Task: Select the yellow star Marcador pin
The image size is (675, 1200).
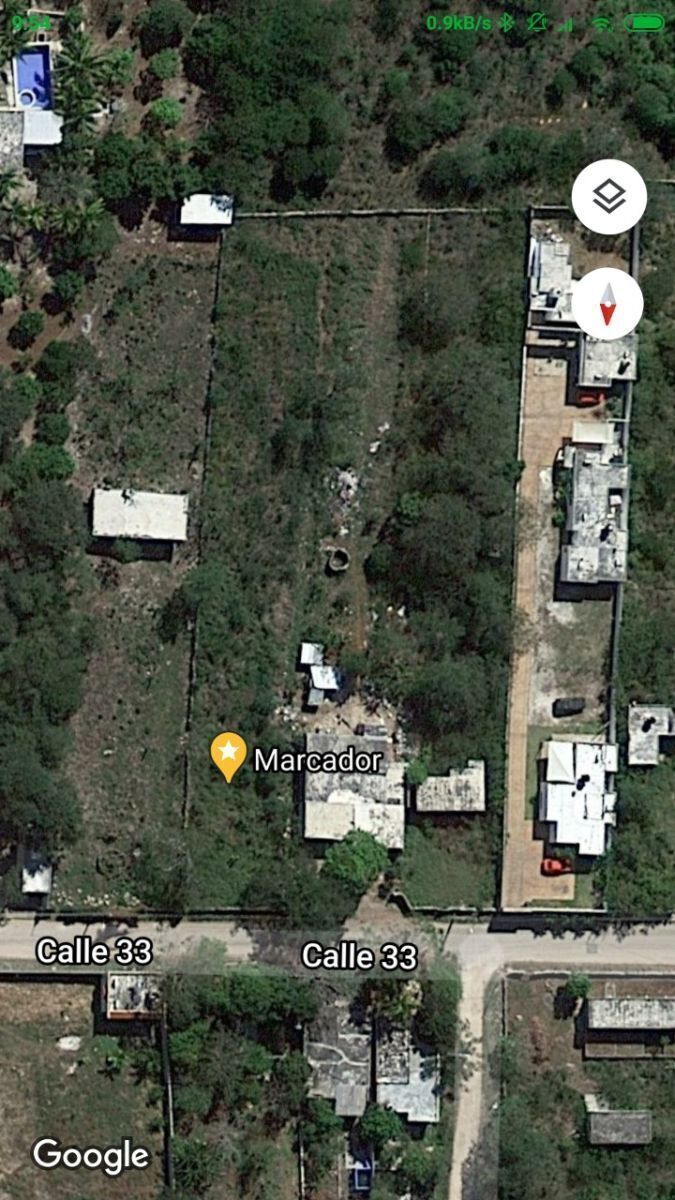Action: click(x=229, y=754)
